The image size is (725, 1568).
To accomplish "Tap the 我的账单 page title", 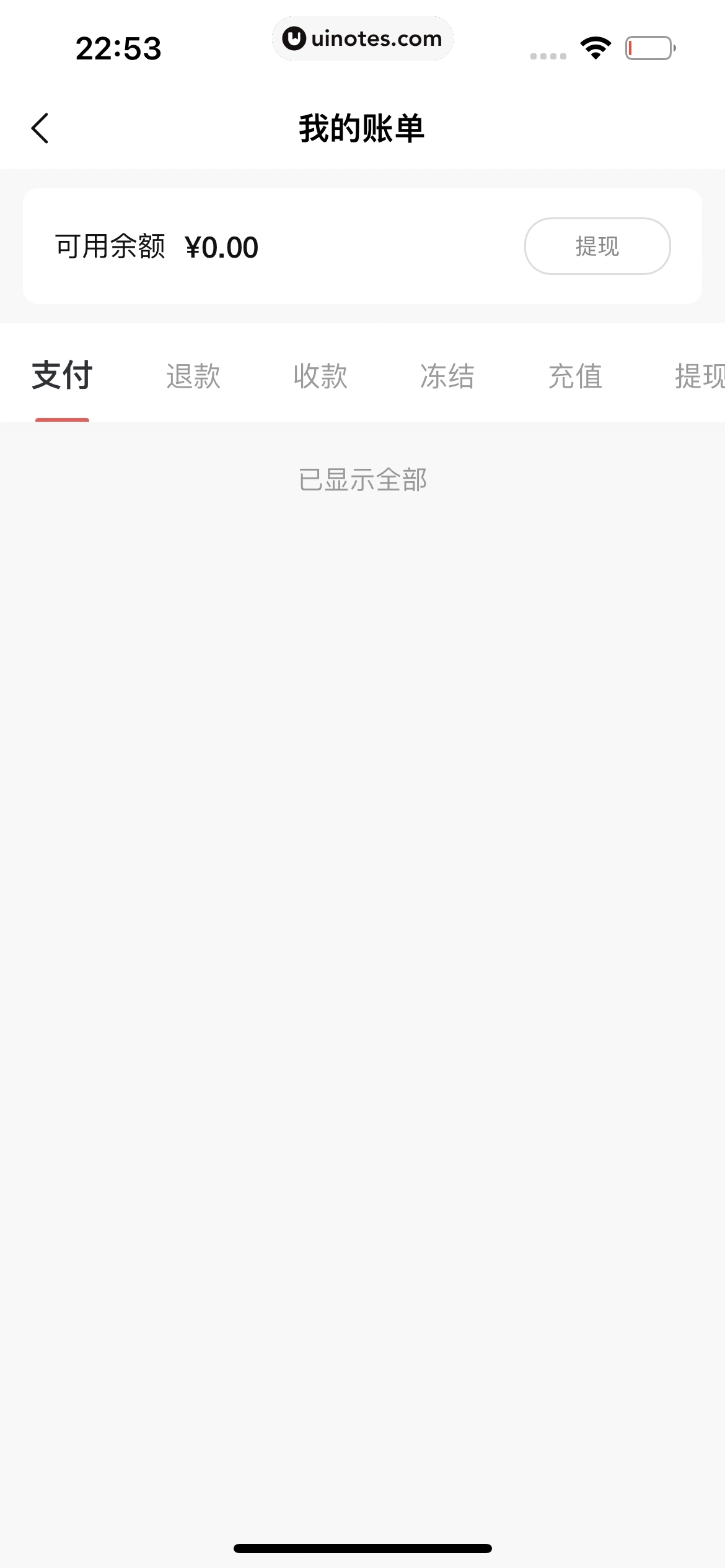I will (362, 127).
